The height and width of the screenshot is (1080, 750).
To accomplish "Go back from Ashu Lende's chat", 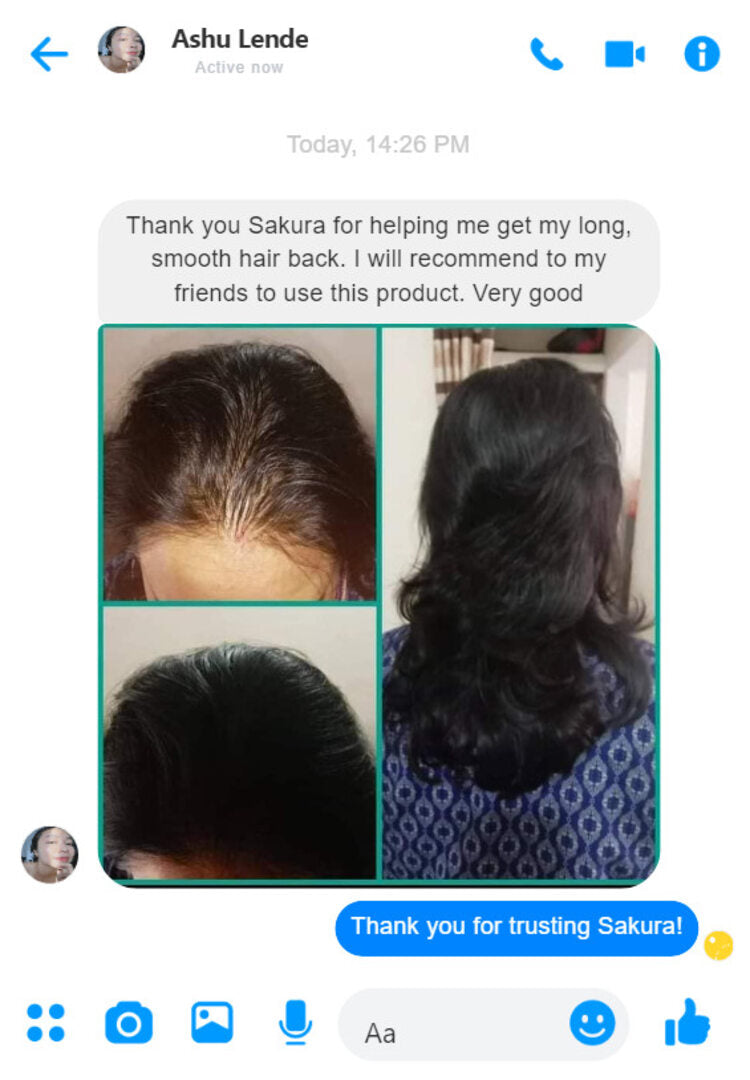I will [x=48, y=54].
